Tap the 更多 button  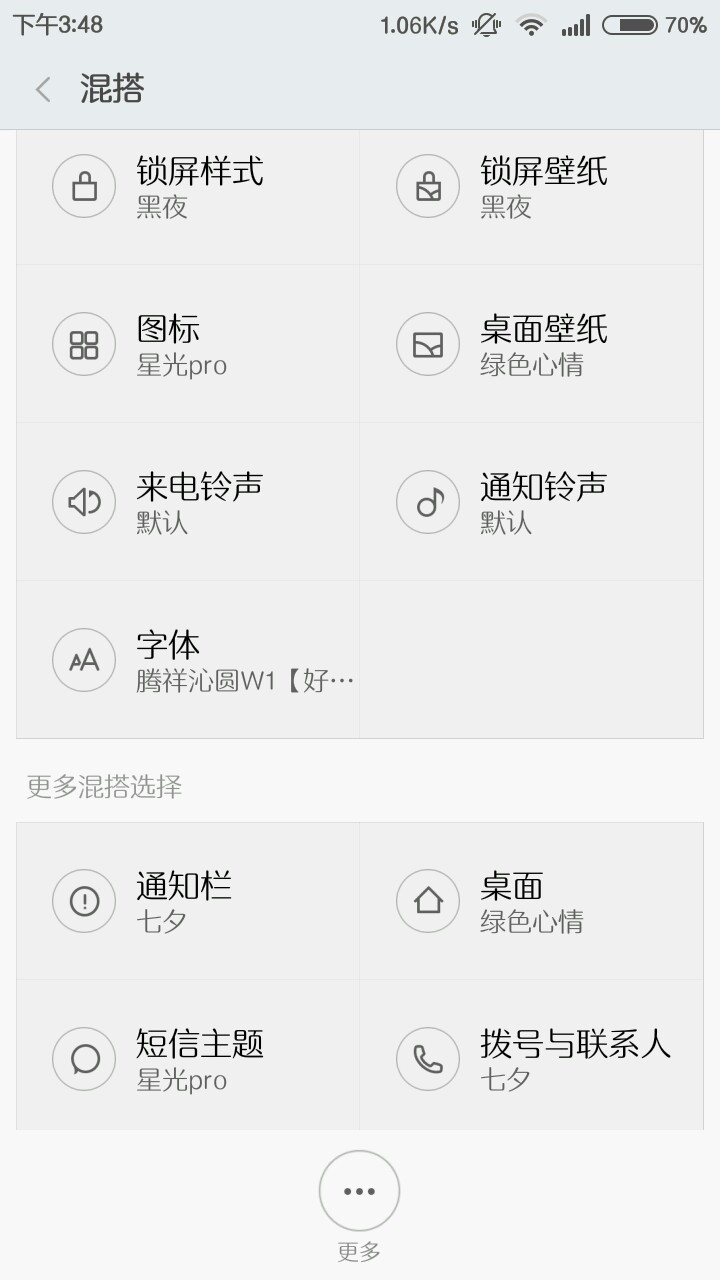359,1192
